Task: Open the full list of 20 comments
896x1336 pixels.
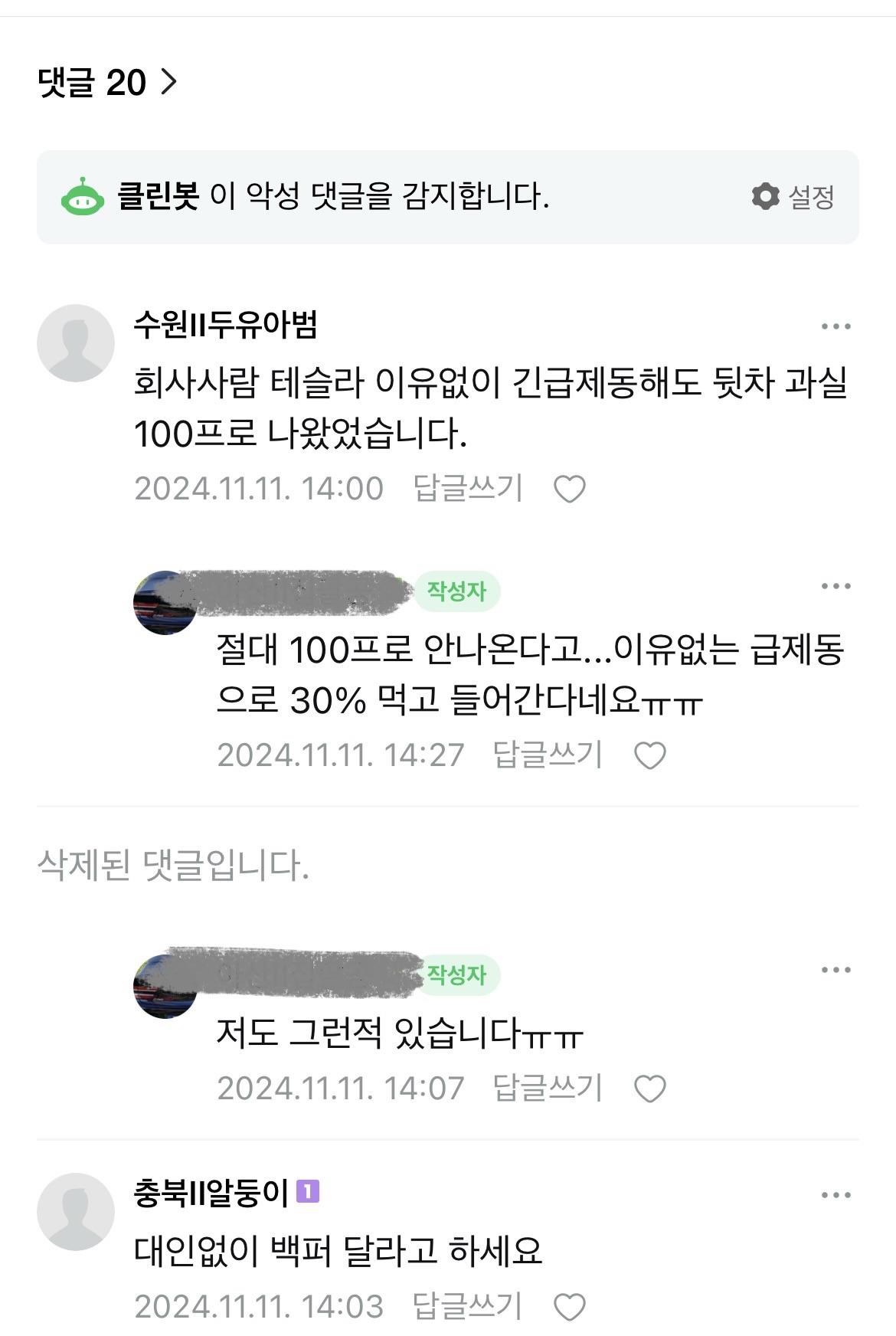Action: 107,82
